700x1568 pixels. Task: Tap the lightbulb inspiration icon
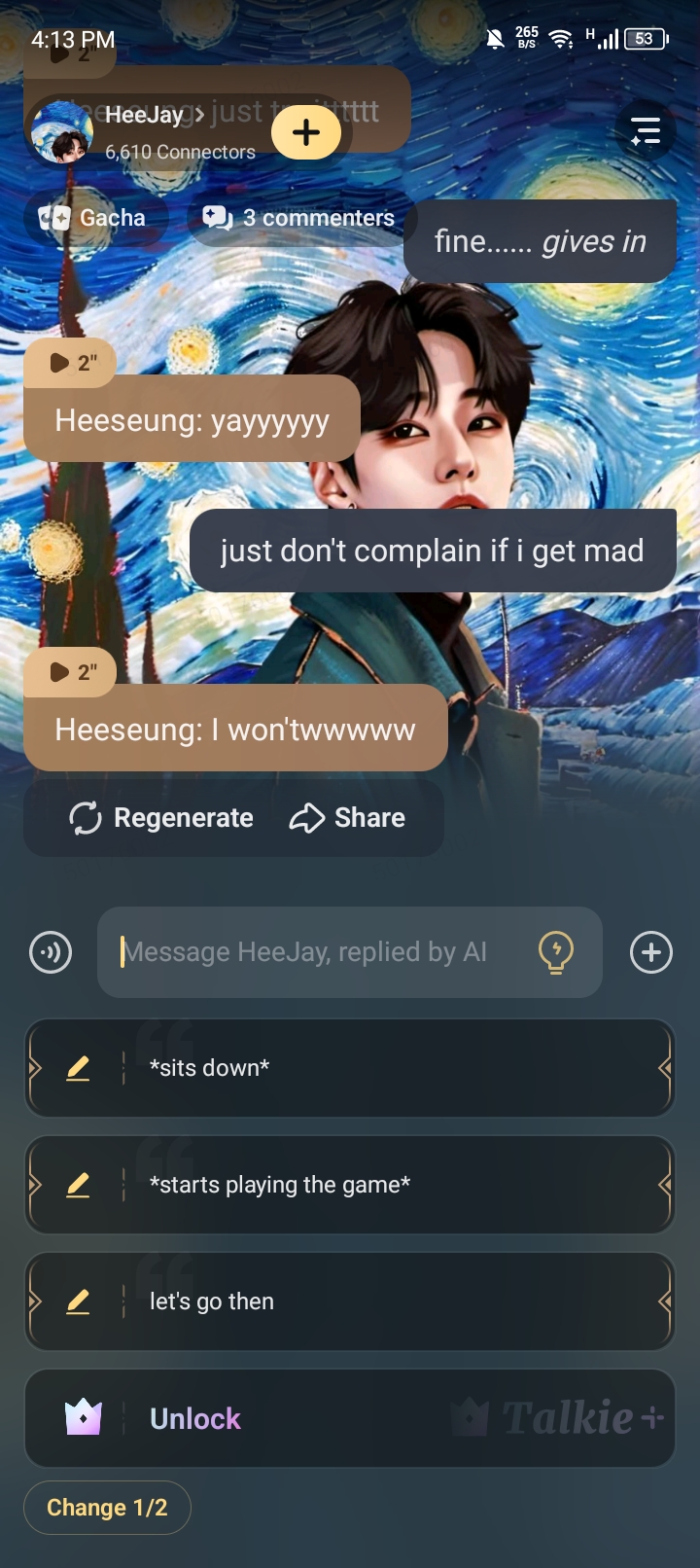pos(556,952)
